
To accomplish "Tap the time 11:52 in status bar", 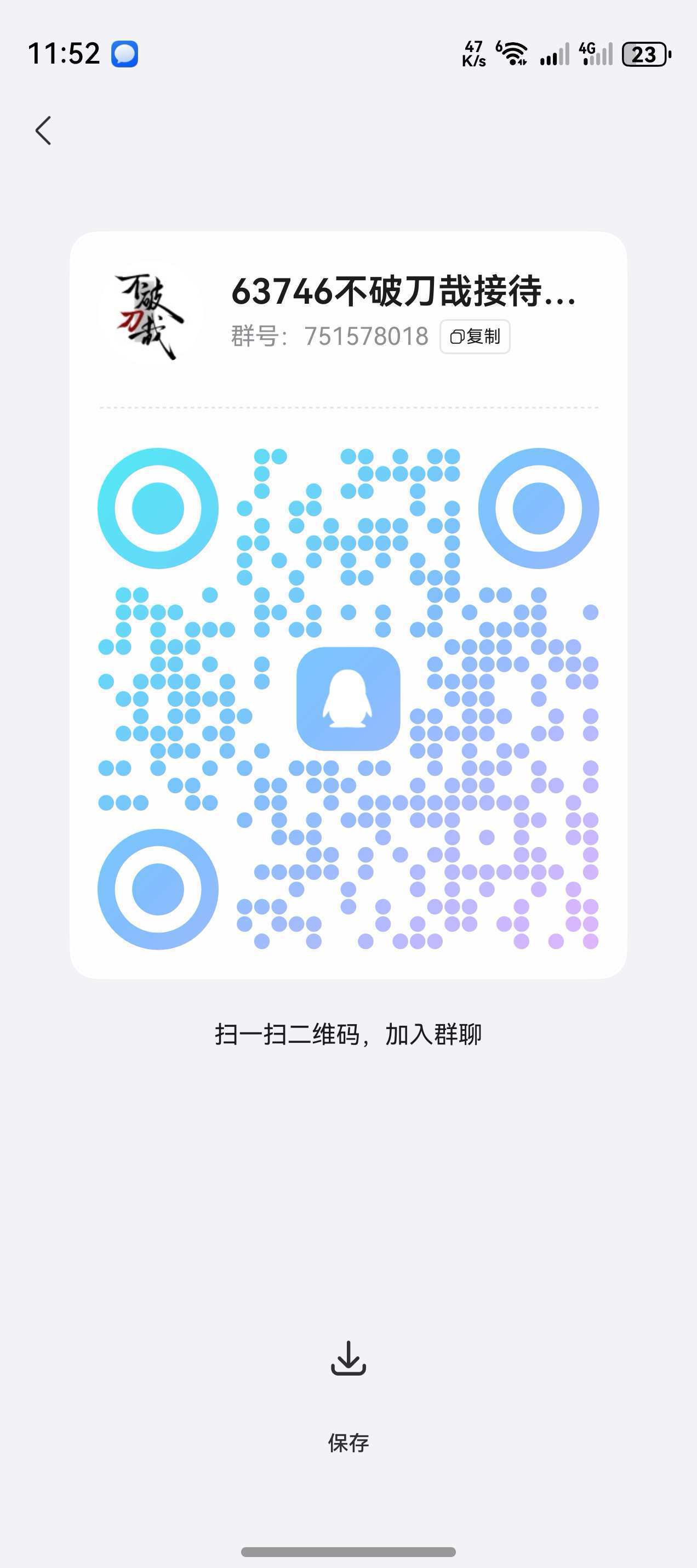I will [63, 54].
